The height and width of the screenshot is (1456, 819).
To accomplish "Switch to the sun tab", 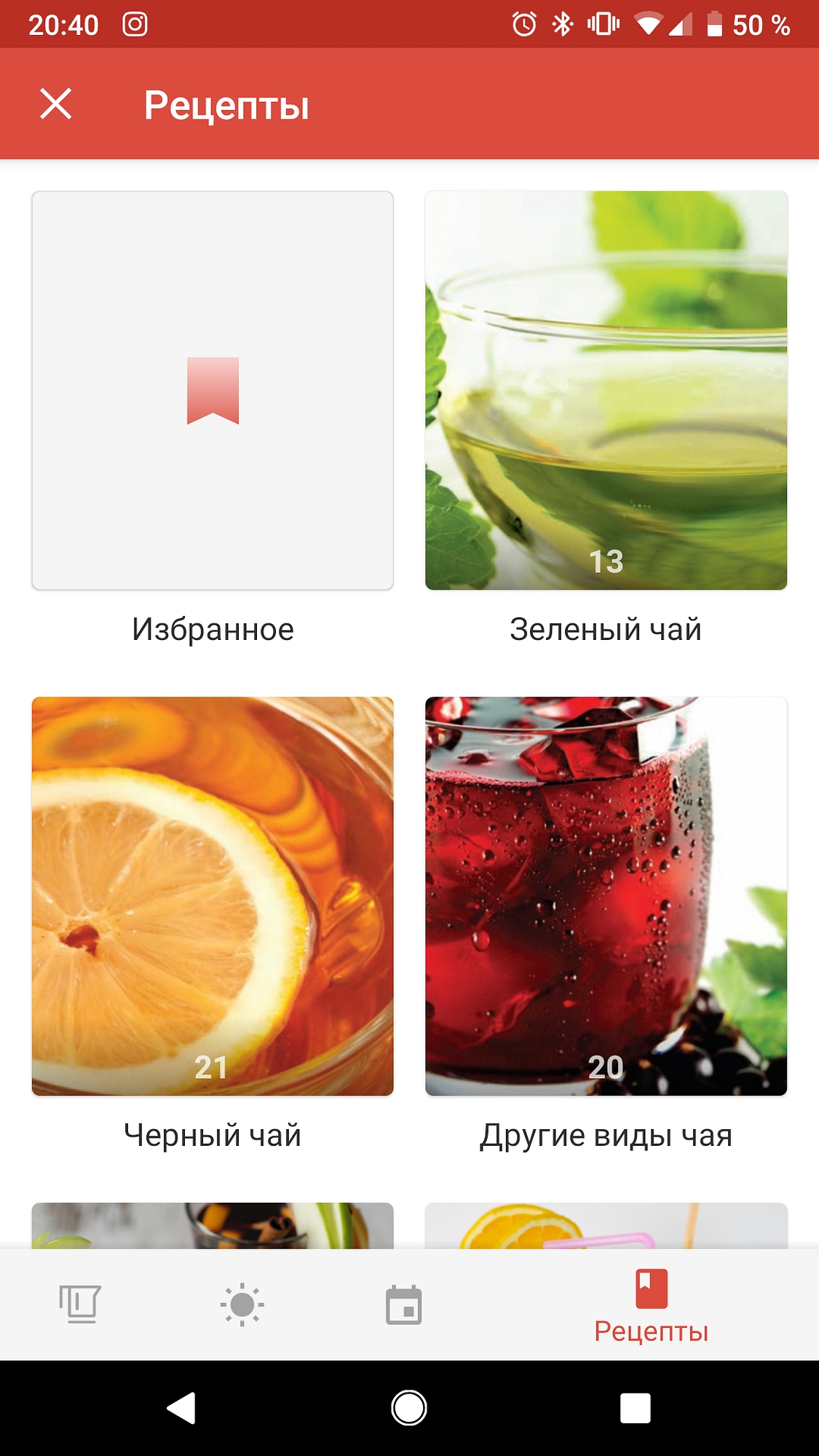I will pos(242,1304).
